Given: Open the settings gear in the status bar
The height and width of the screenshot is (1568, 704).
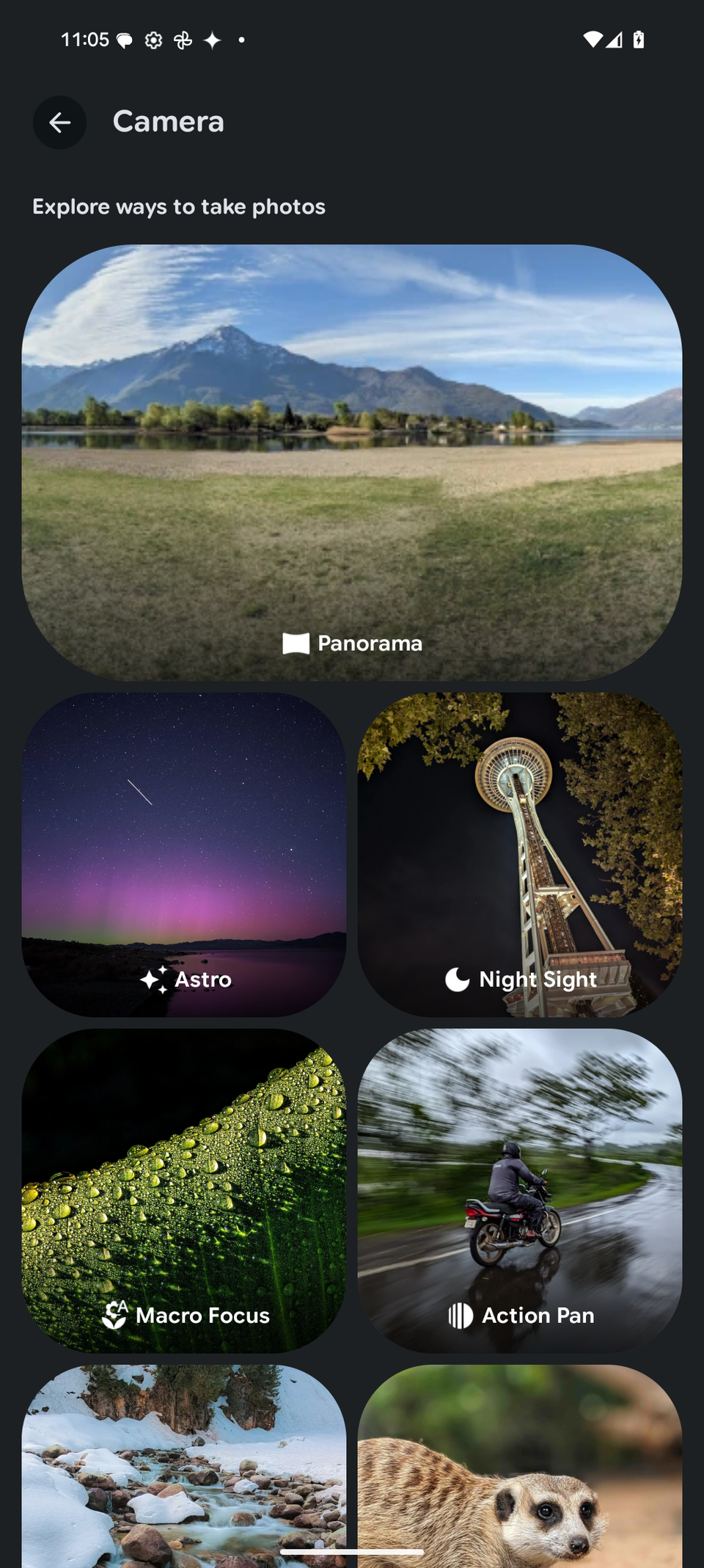Looking at the screenshot, I should pyautogui.click(x=153, y=40).
